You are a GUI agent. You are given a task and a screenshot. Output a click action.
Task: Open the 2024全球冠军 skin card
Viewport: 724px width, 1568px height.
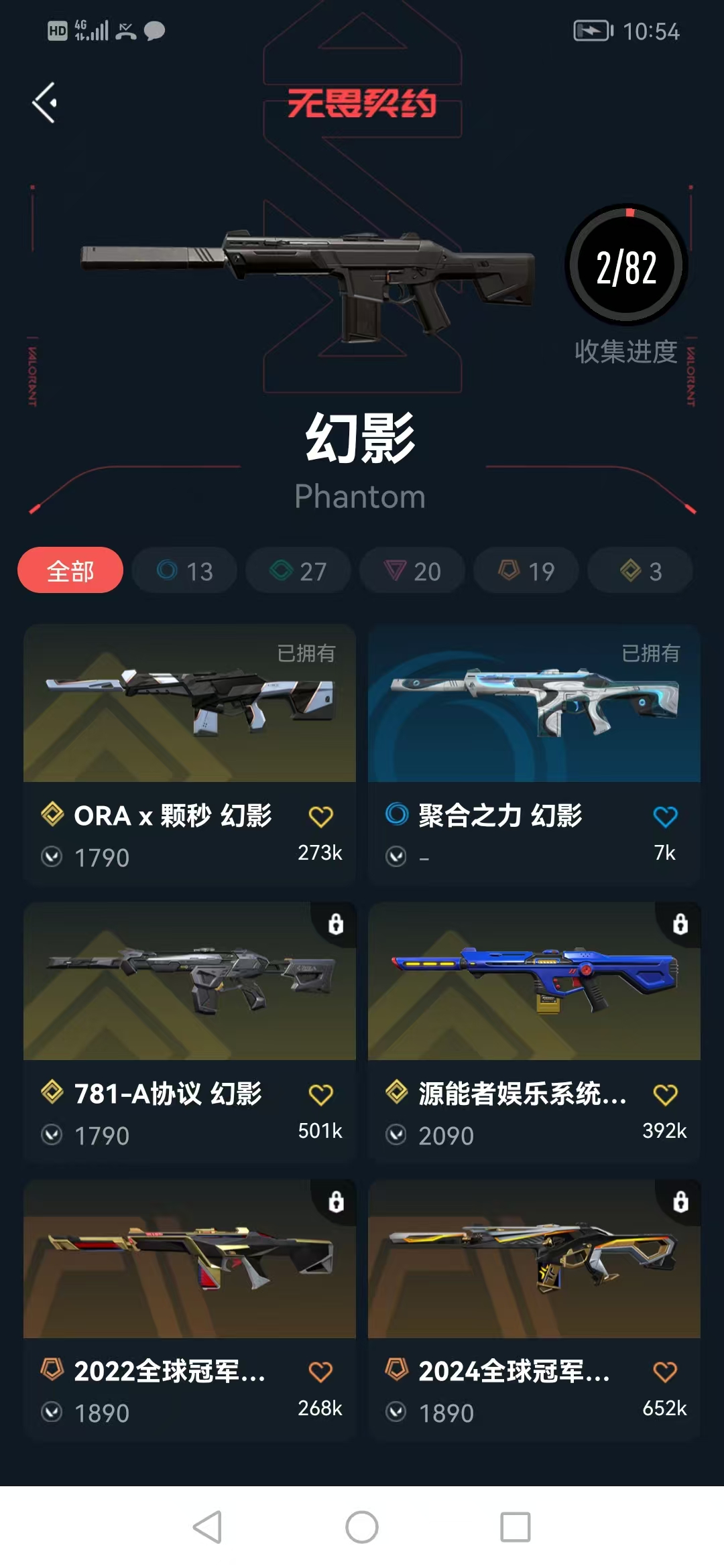pyautogui.click(x=534, y=1260)
